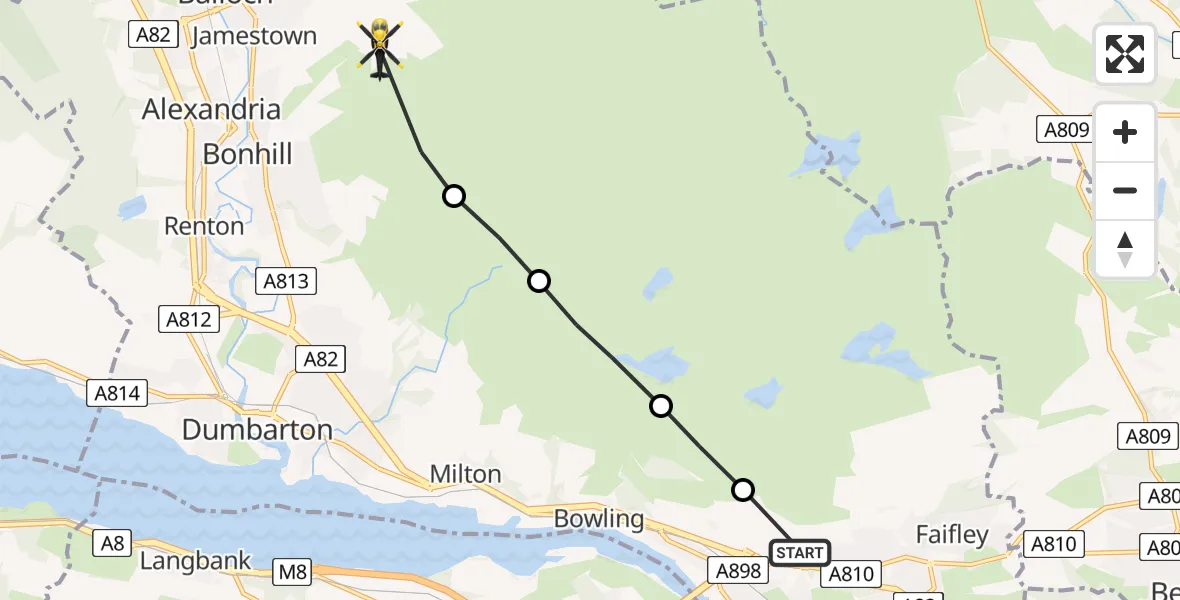Zoom in on the map

coord(1125,132)
